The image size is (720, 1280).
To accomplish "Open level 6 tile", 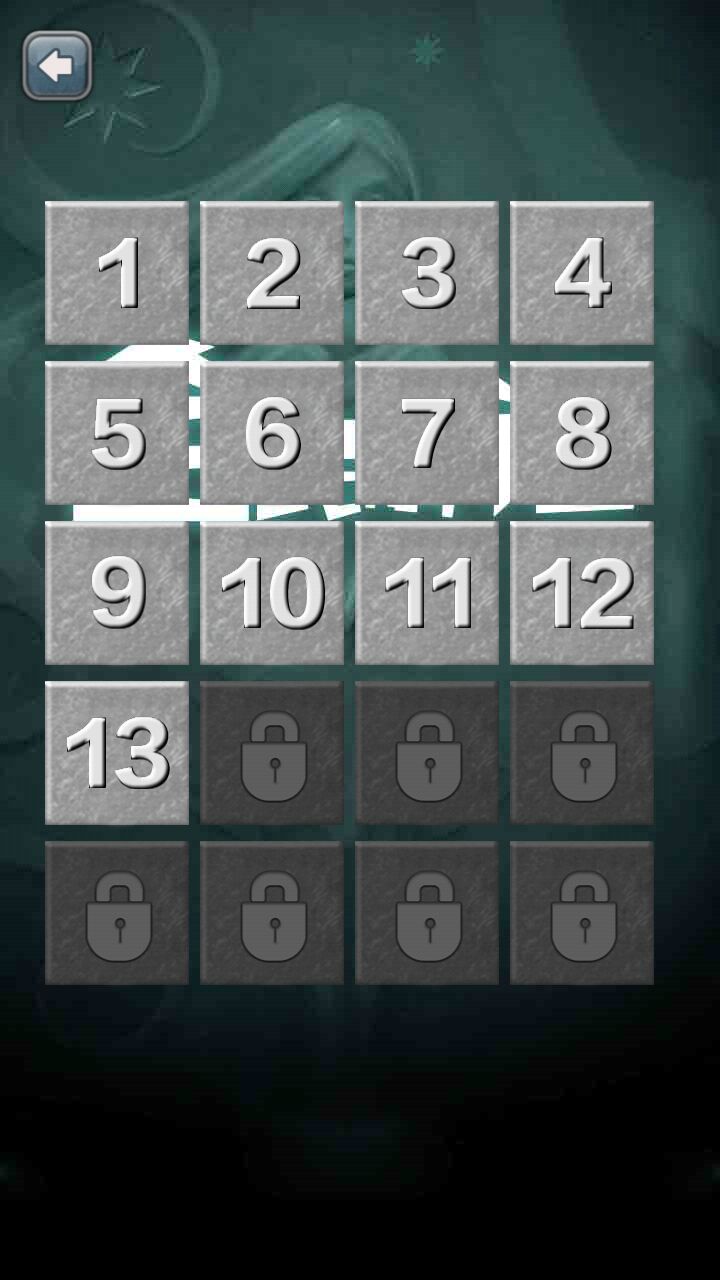I will point(271,434).
